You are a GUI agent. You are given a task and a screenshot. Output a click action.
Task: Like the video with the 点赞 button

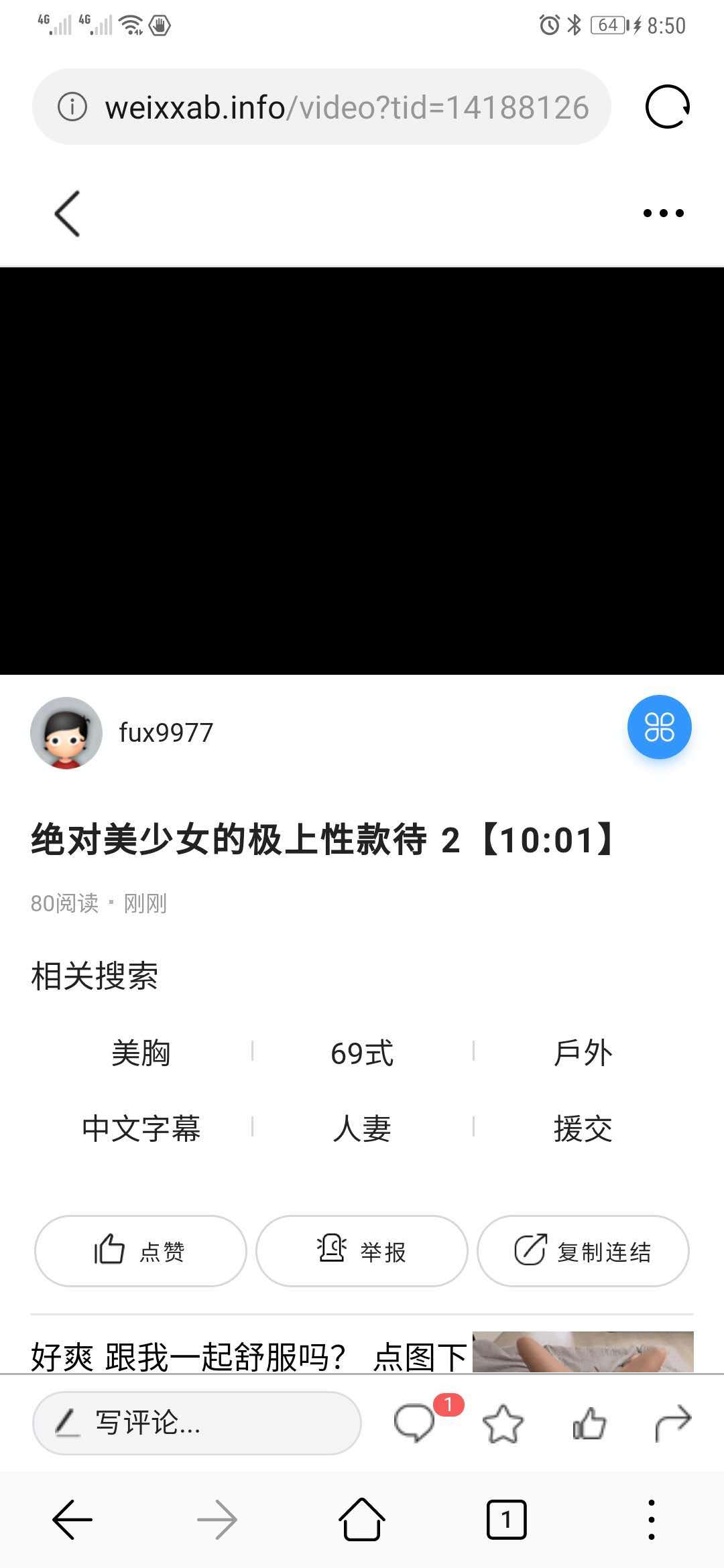(x=140, y=1250)
